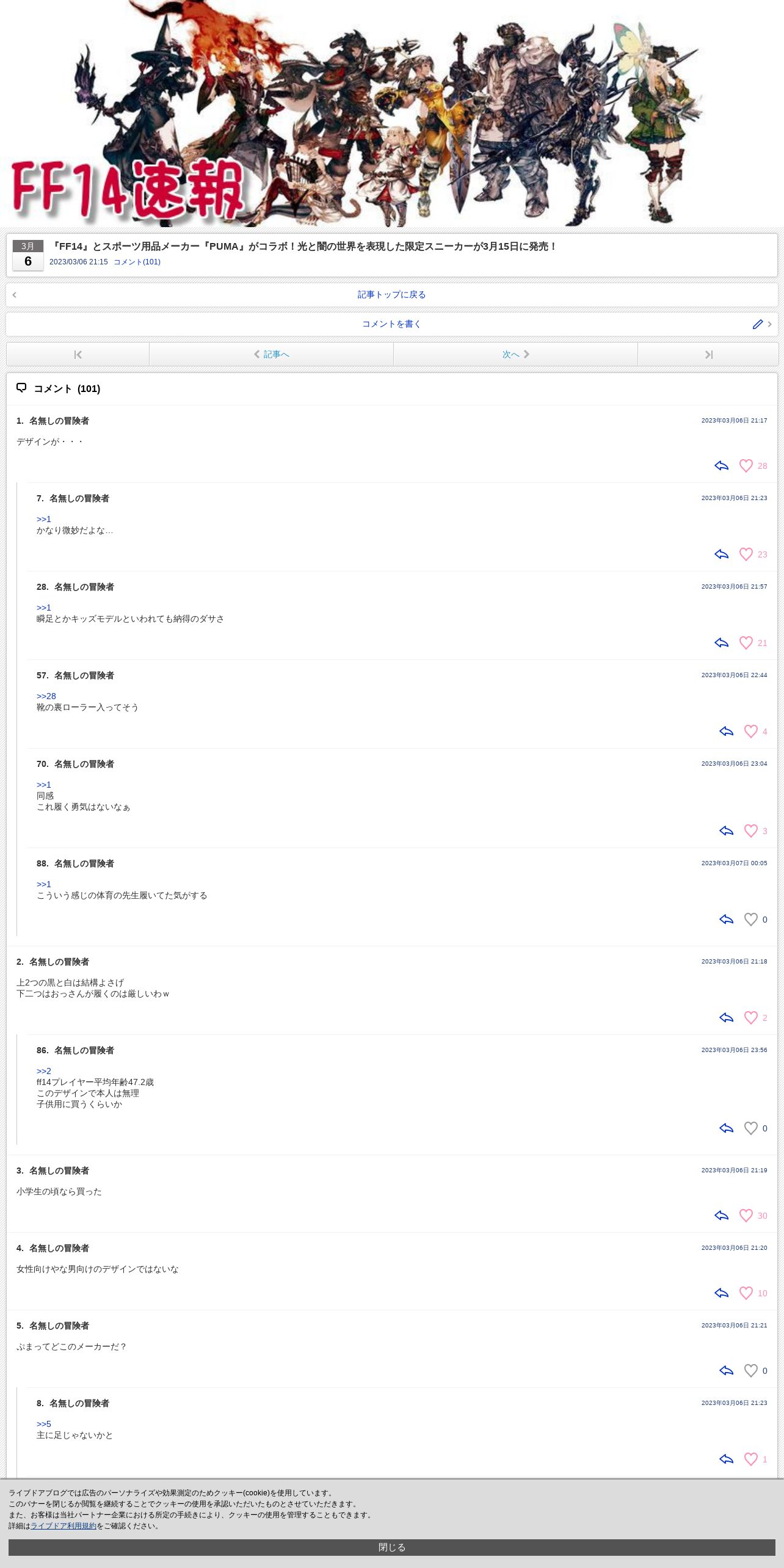Jump to last comments page
Image resolution: width=784 pixels, height=1568 pixels.
tap(708, 354)
